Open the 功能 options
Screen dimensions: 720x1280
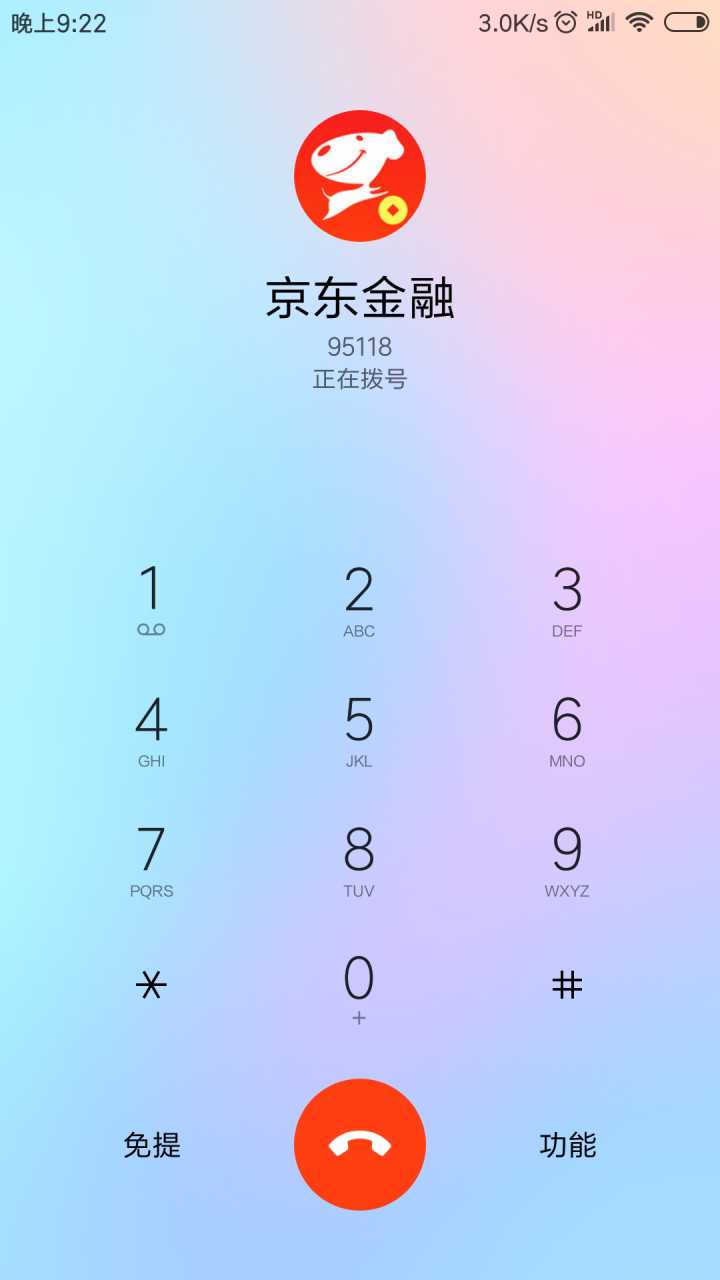567,1145
